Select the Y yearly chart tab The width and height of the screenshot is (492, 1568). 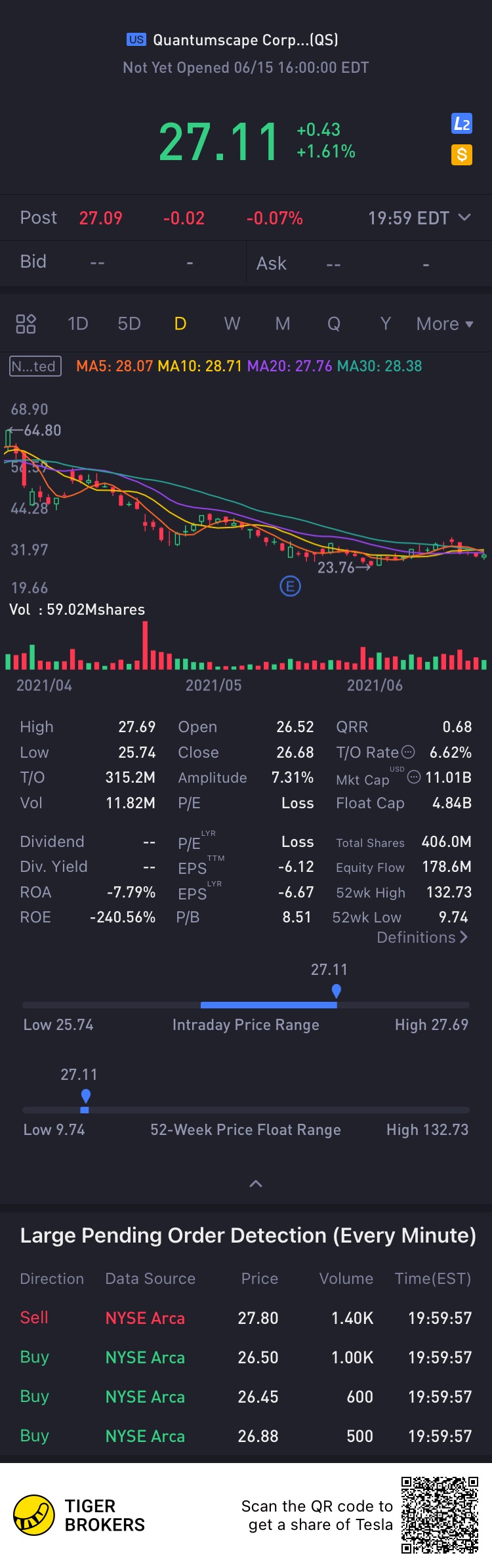[386, 323]
